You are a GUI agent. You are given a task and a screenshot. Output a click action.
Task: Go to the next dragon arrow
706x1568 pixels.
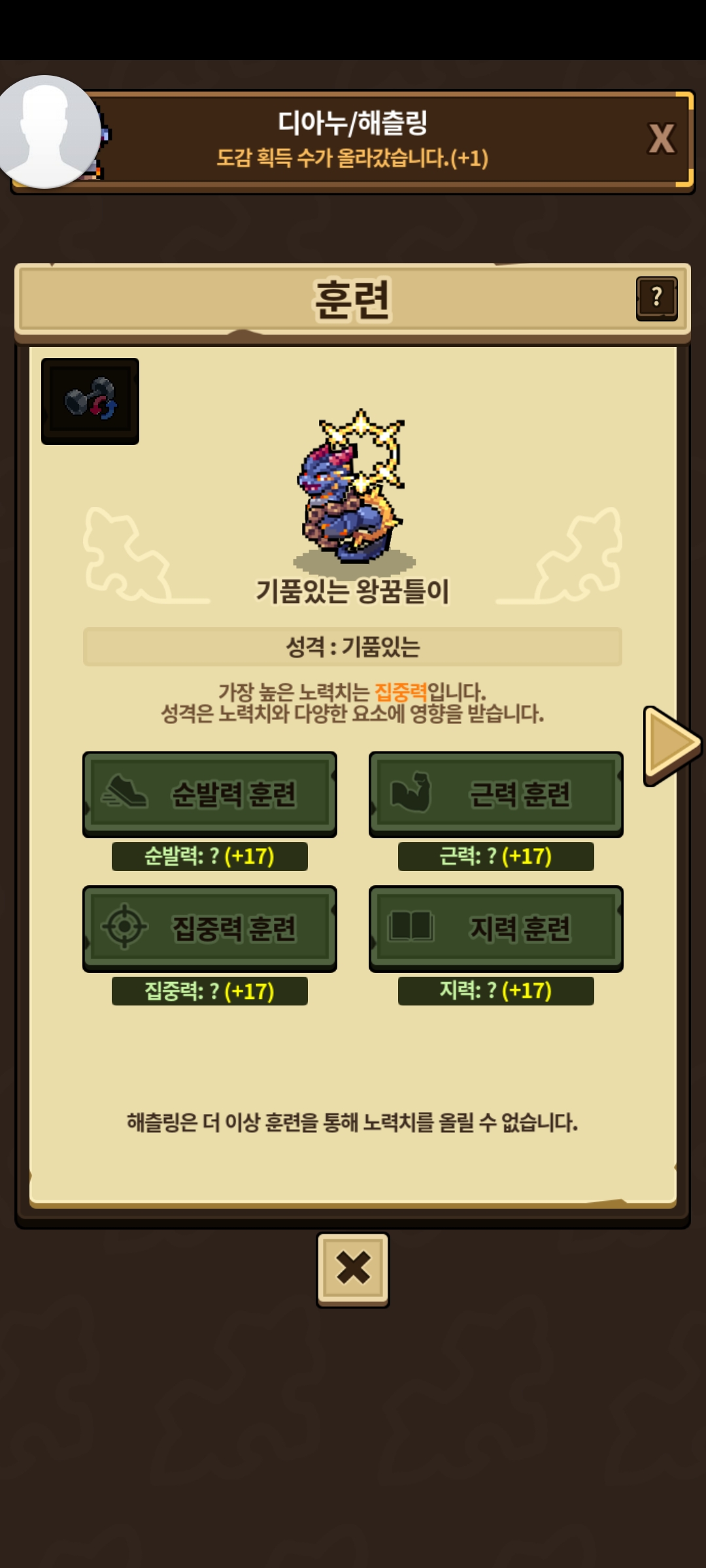[671, 745]
